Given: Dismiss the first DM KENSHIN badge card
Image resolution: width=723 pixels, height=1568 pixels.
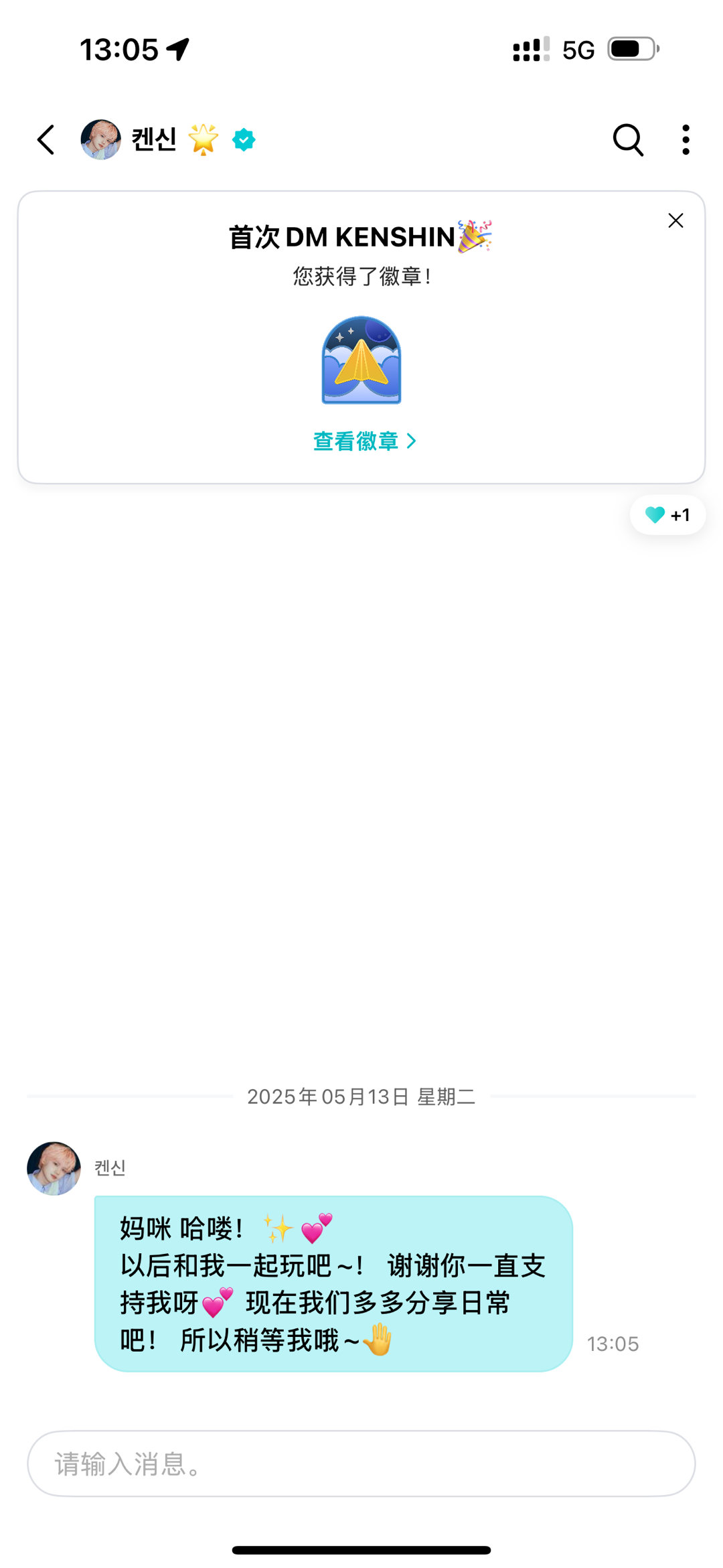Looking at the screenshot, I should 675,221.
